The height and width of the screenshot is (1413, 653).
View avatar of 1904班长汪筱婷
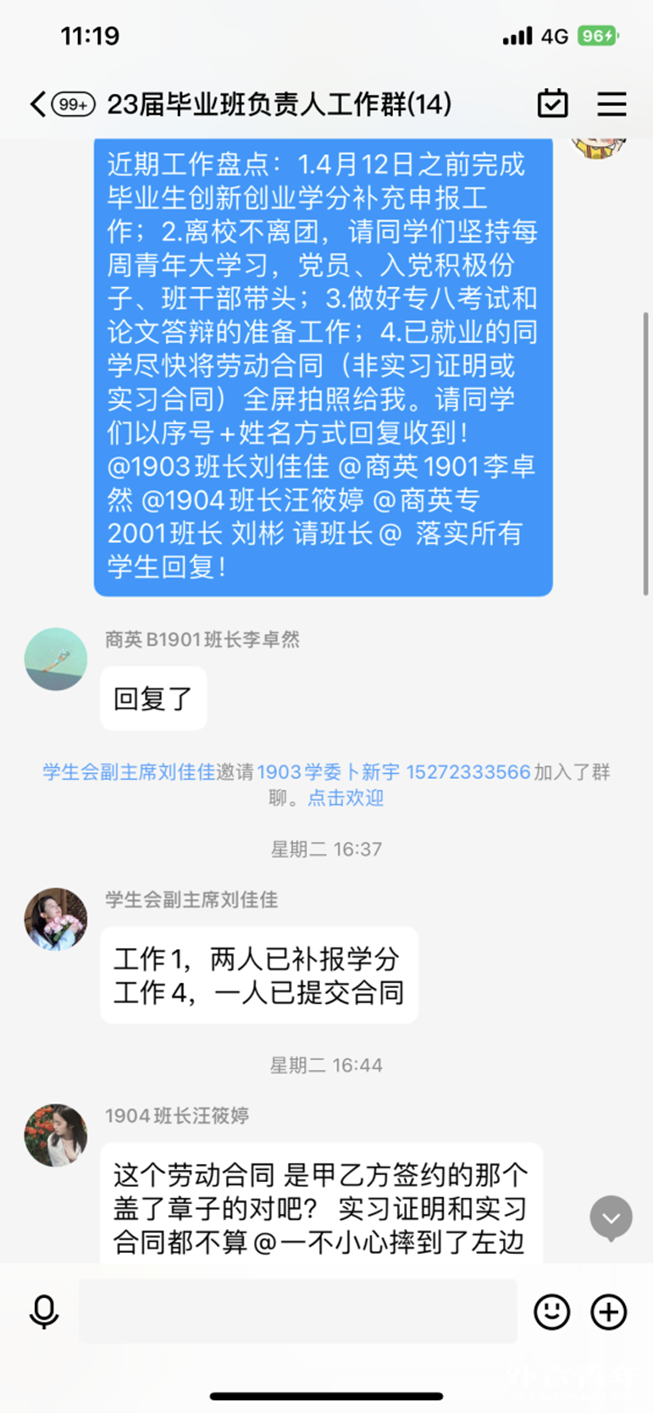(56, 1135)
